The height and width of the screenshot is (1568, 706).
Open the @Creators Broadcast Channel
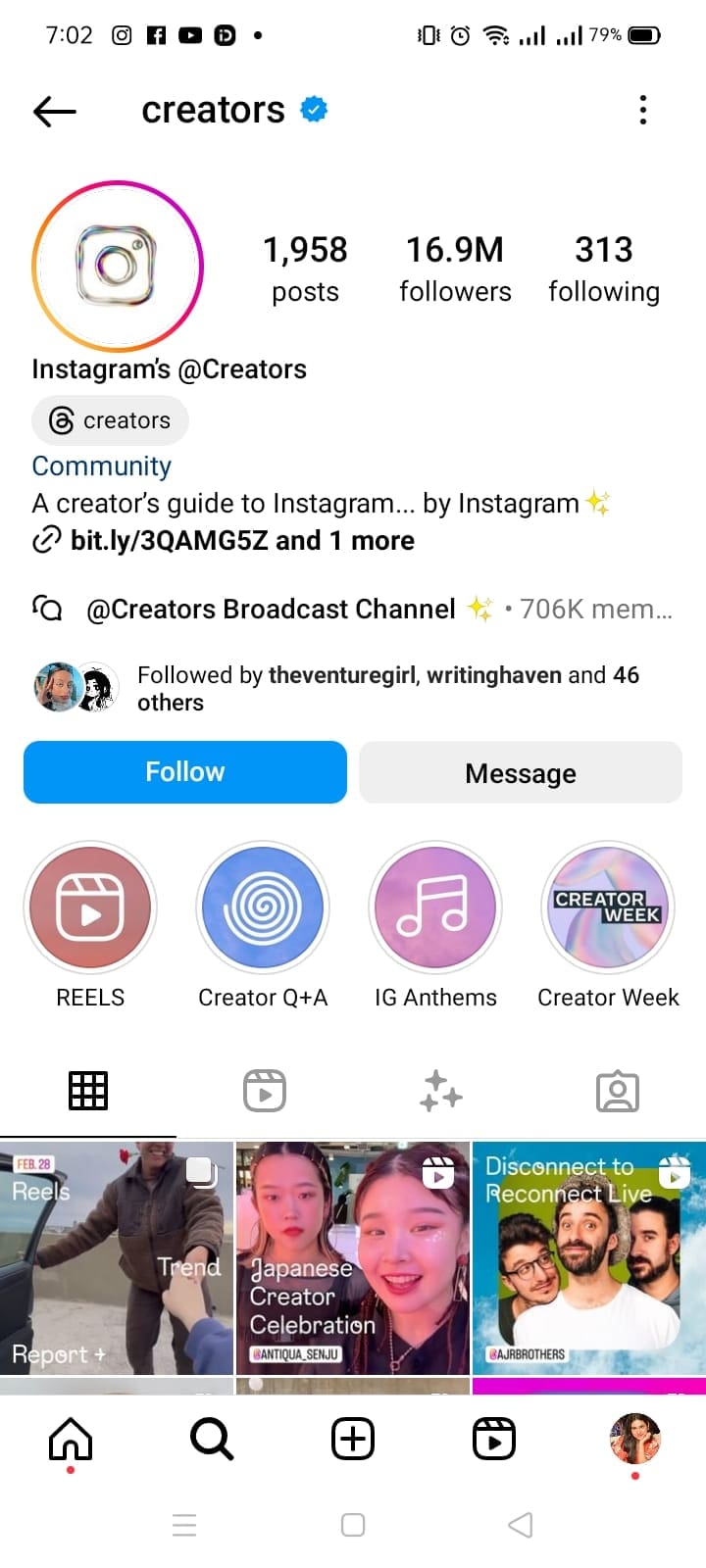[271, 609]
